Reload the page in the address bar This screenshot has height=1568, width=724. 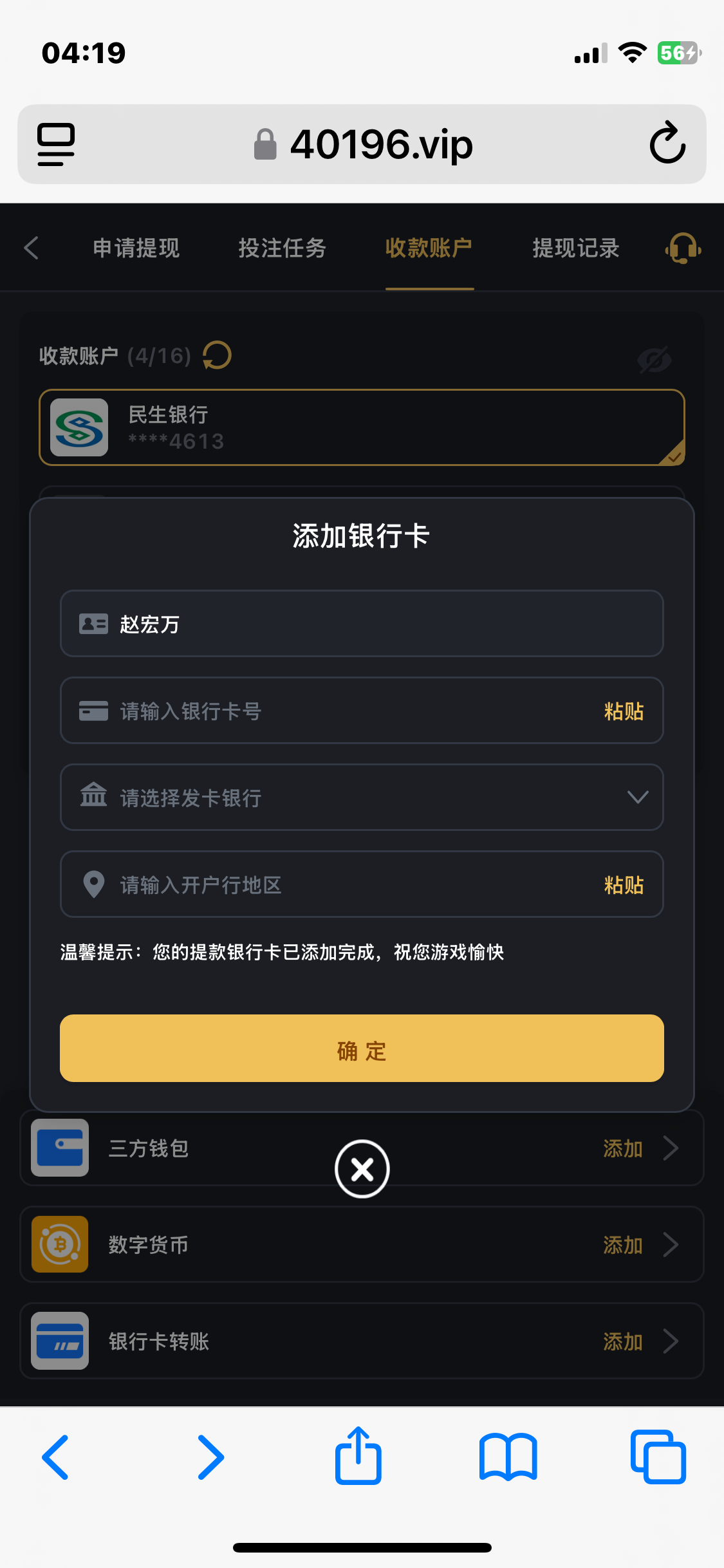click(x=667, y=143)
